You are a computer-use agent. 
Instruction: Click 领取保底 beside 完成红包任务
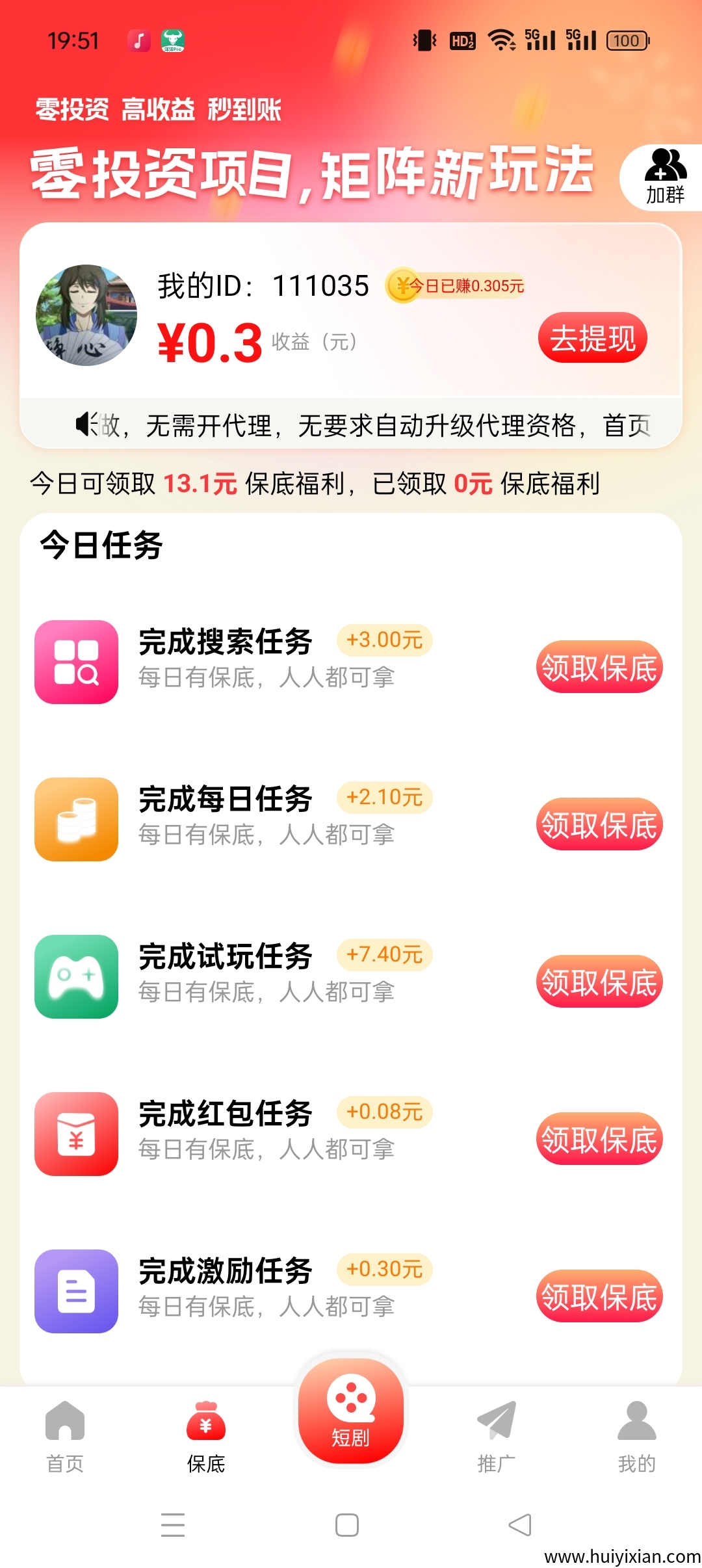[x=599, y=1138]
